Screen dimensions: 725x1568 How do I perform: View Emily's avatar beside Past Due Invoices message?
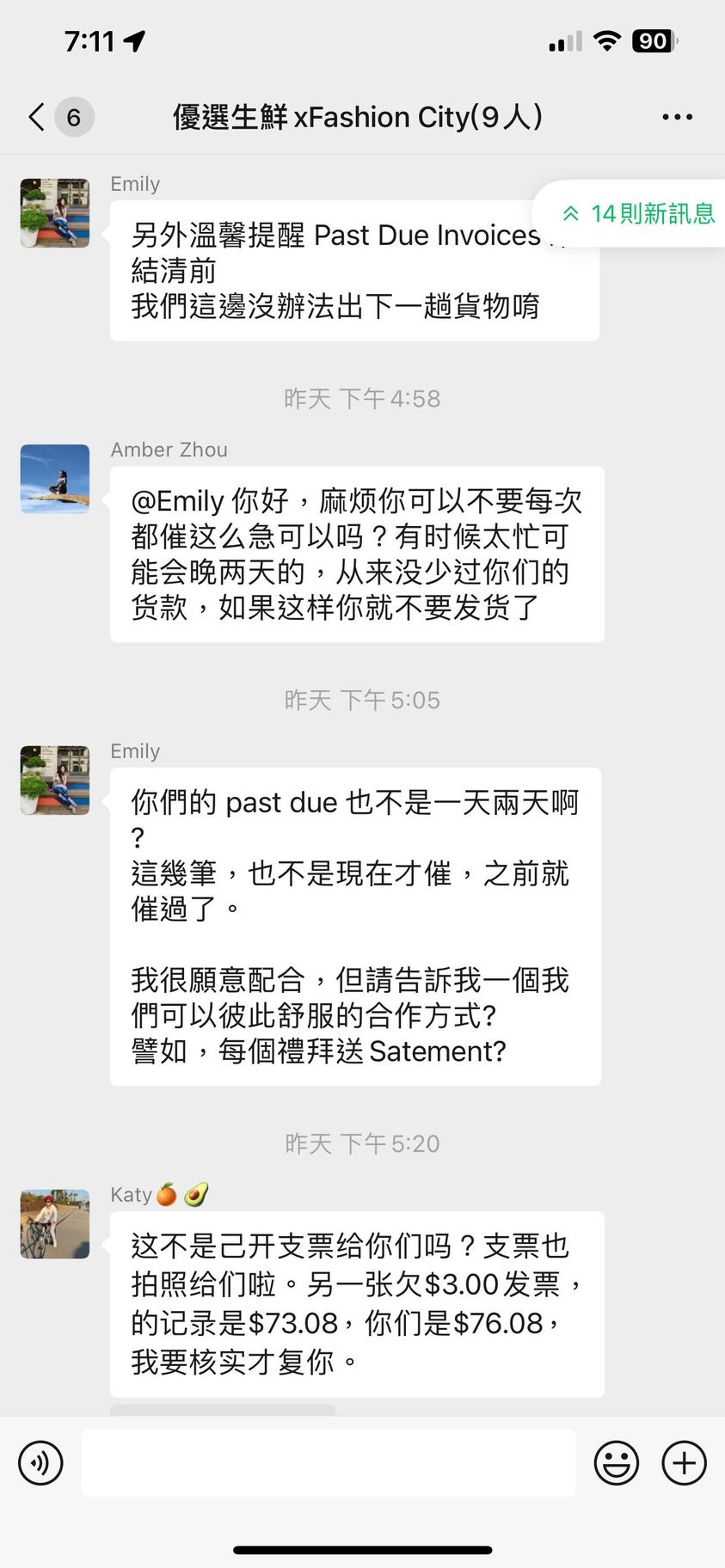click(55, 213)
